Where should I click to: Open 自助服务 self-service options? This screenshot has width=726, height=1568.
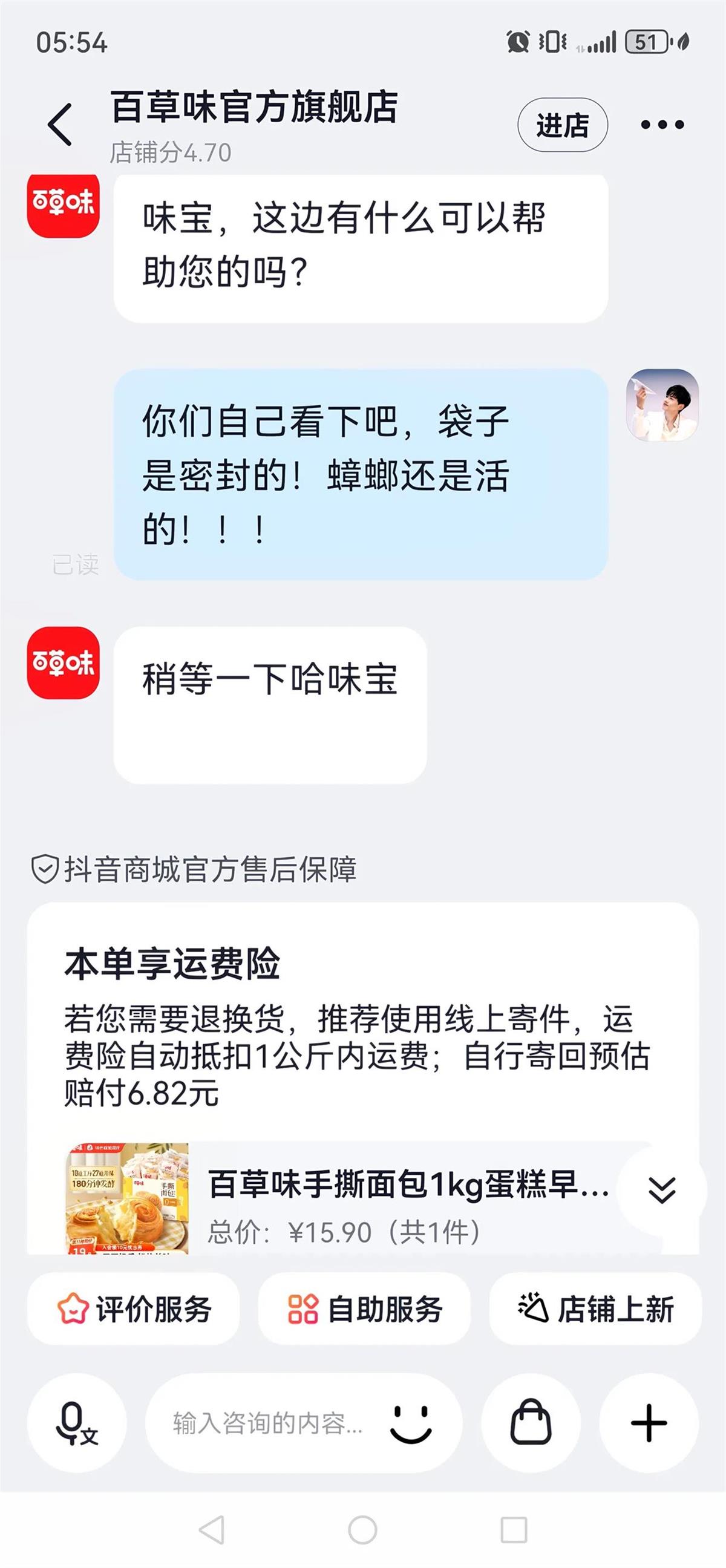click(365, 1308)
